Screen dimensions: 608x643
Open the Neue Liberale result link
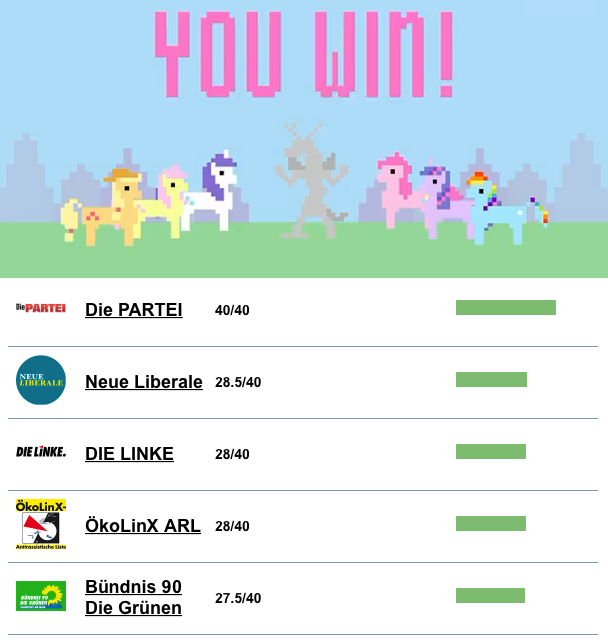click(143, 382)
